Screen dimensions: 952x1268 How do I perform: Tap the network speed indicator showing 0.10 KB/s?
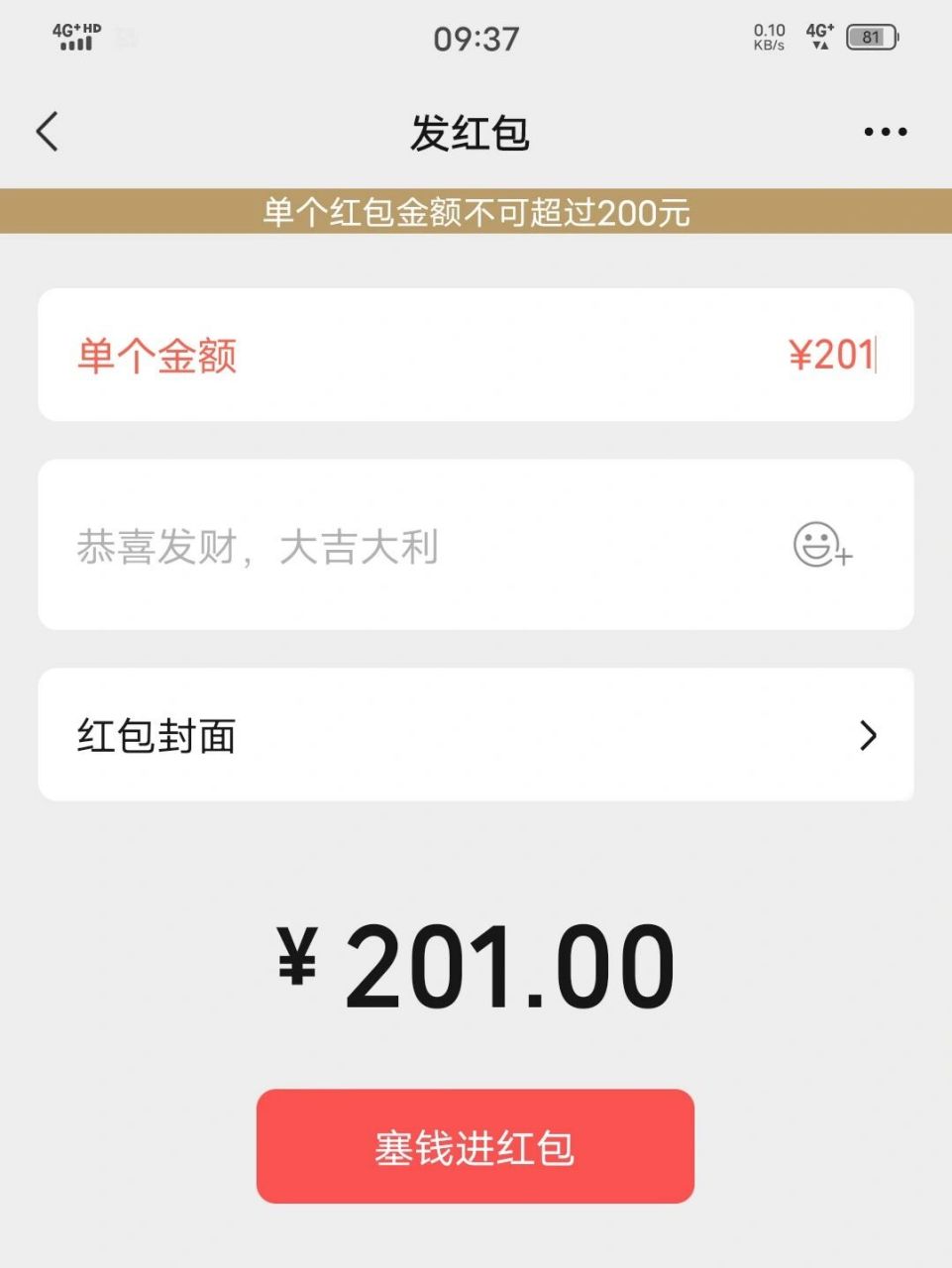click(770, 37)
